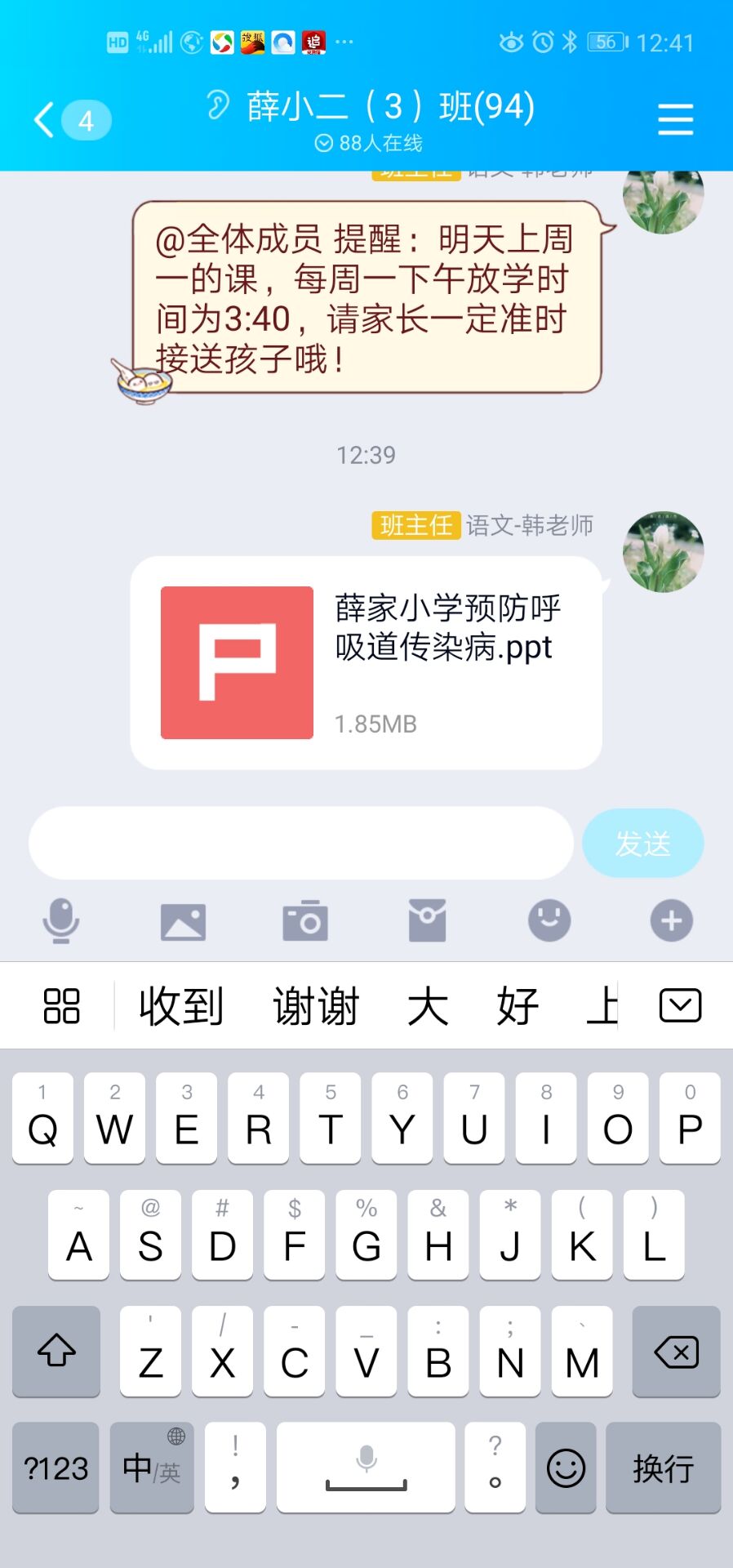The height and width of the screenshot is (1568, 733).
Task: Select the suggestion 收到
Action: click(180, 1005)
